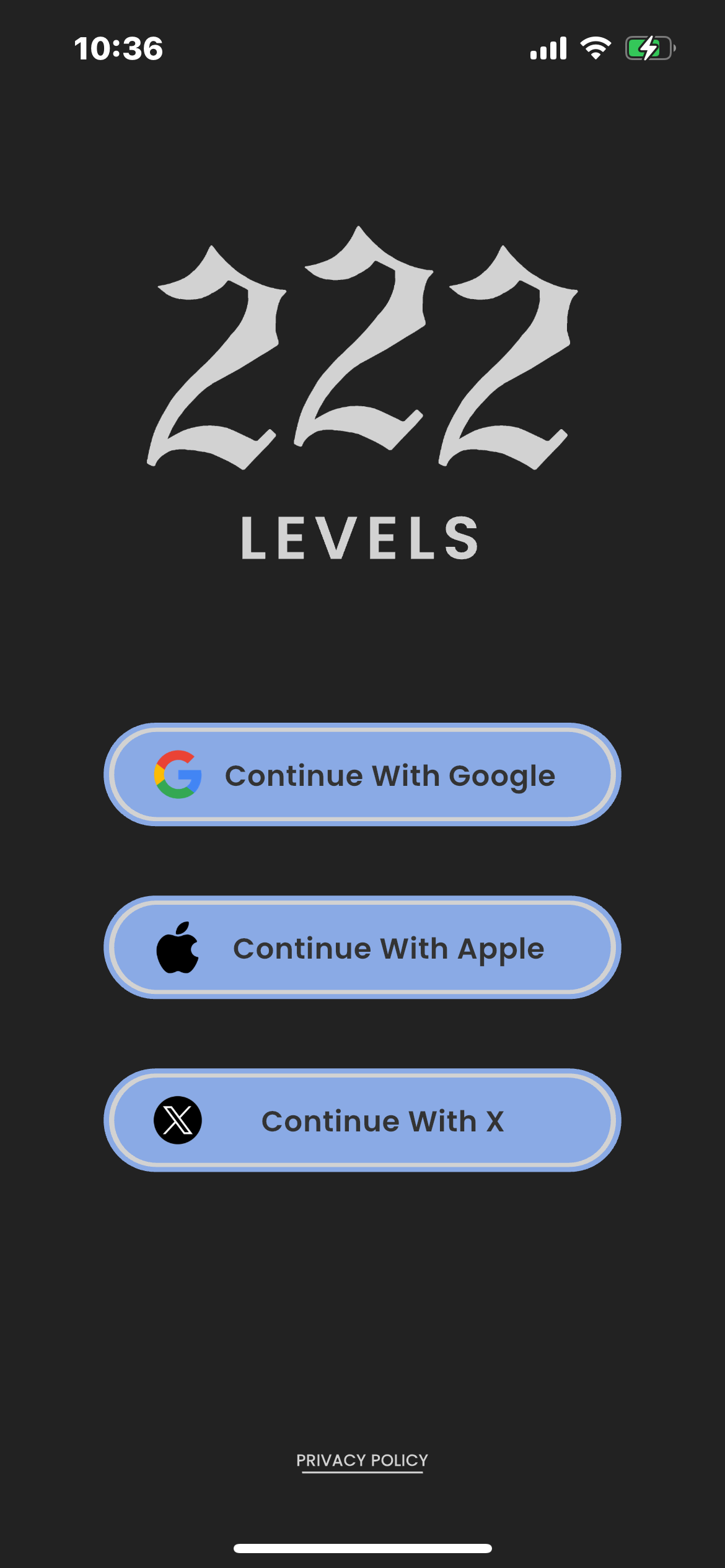
Task: Open the Privacy Policy link
Action: [362, 1460]
